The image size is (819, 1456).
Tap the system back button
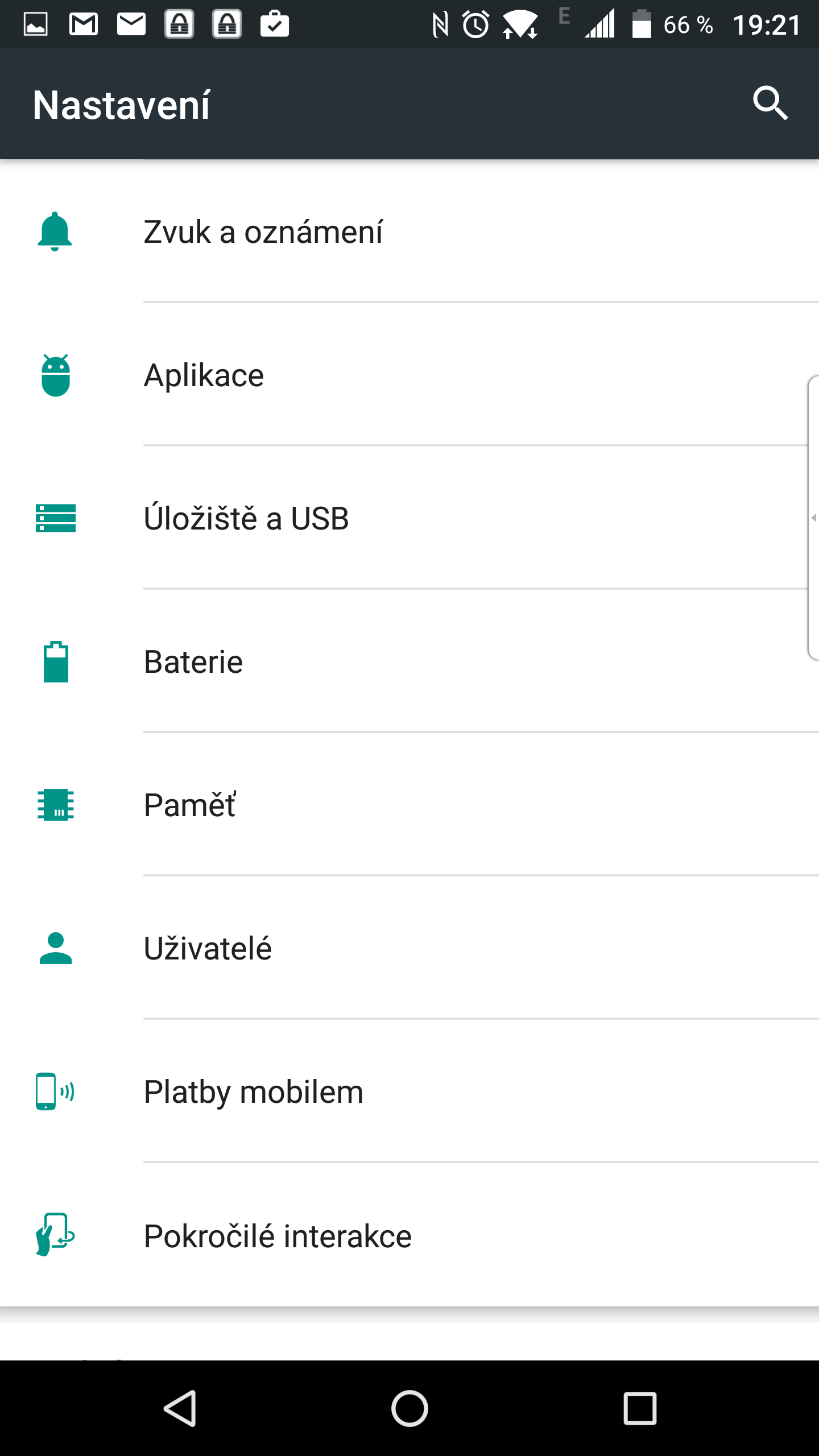click(x=180, y=1408)
